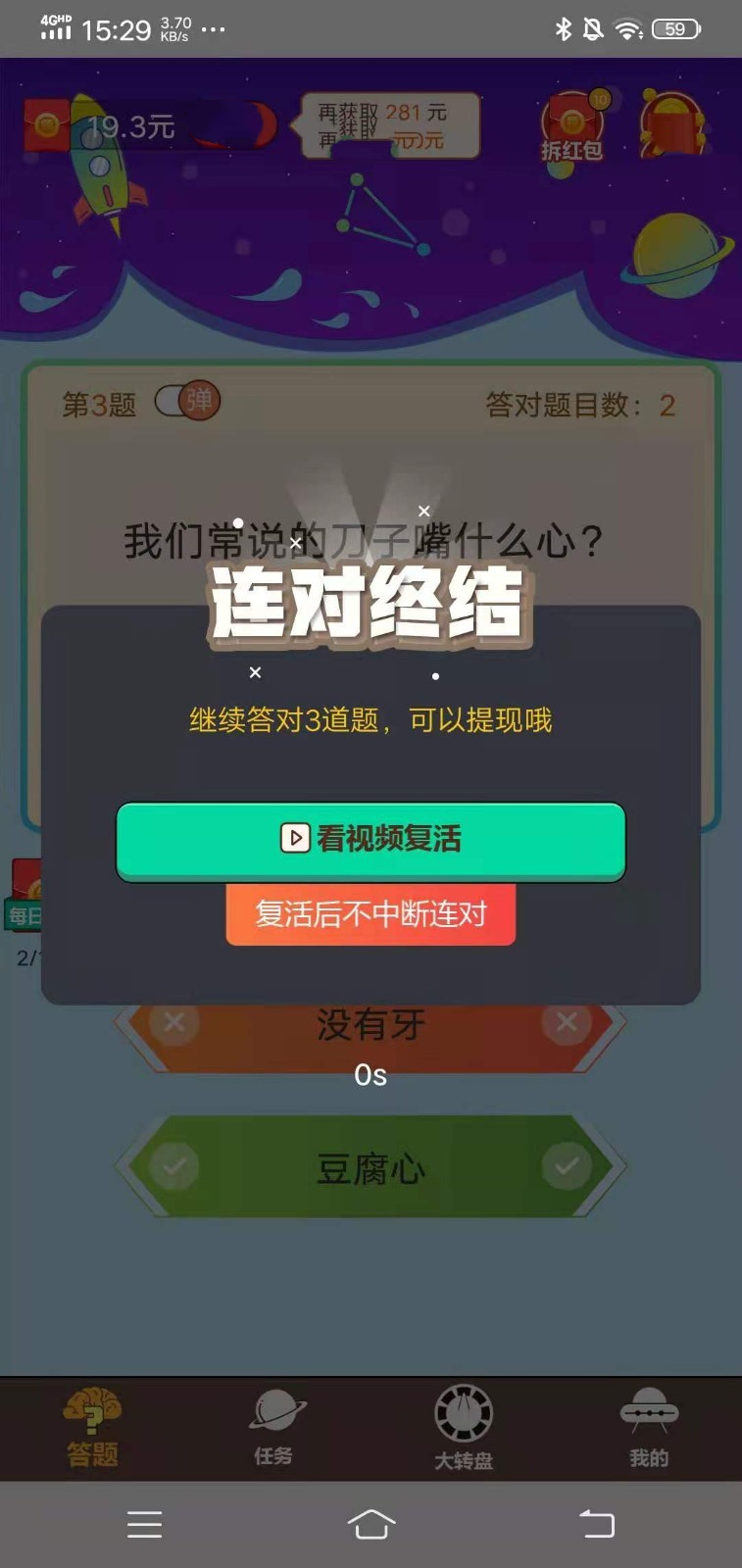Open the 拆红包 red envelope

tap(571, 127)
